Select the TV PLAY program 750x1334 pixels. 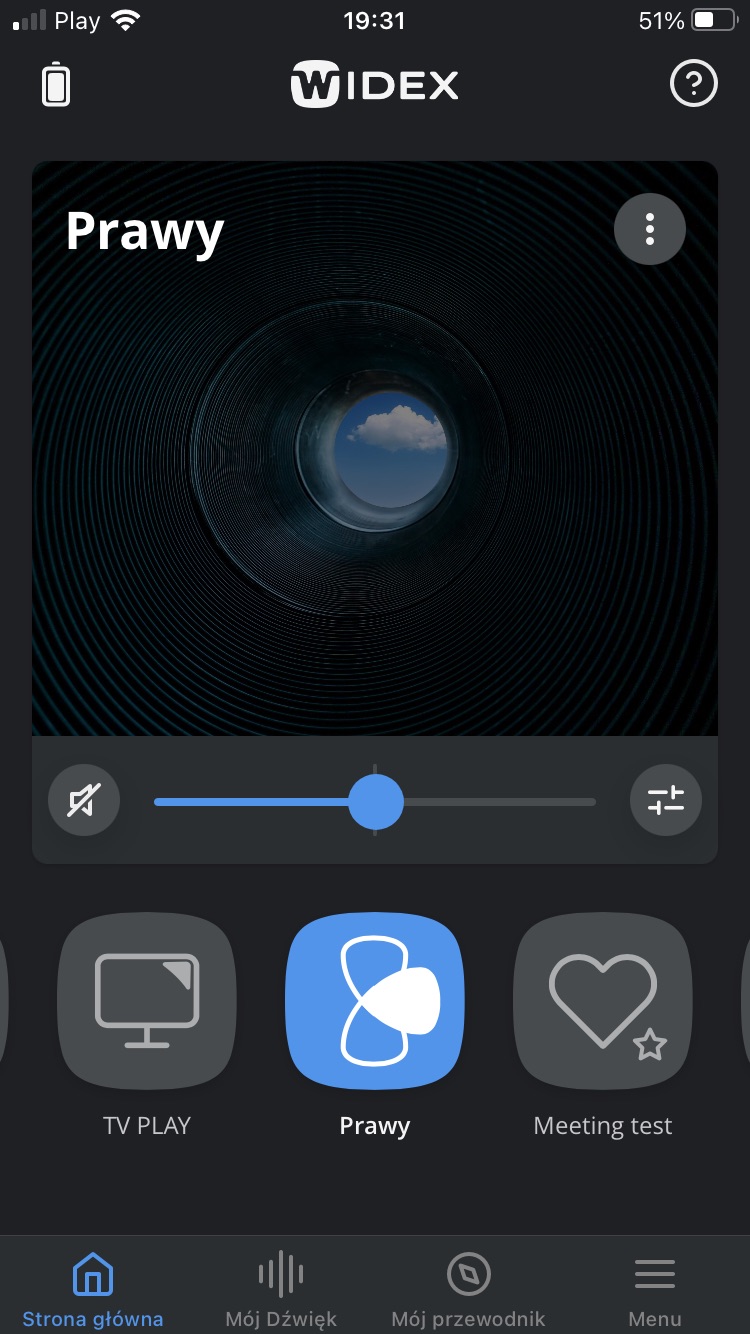click(x=147, y=1001)
